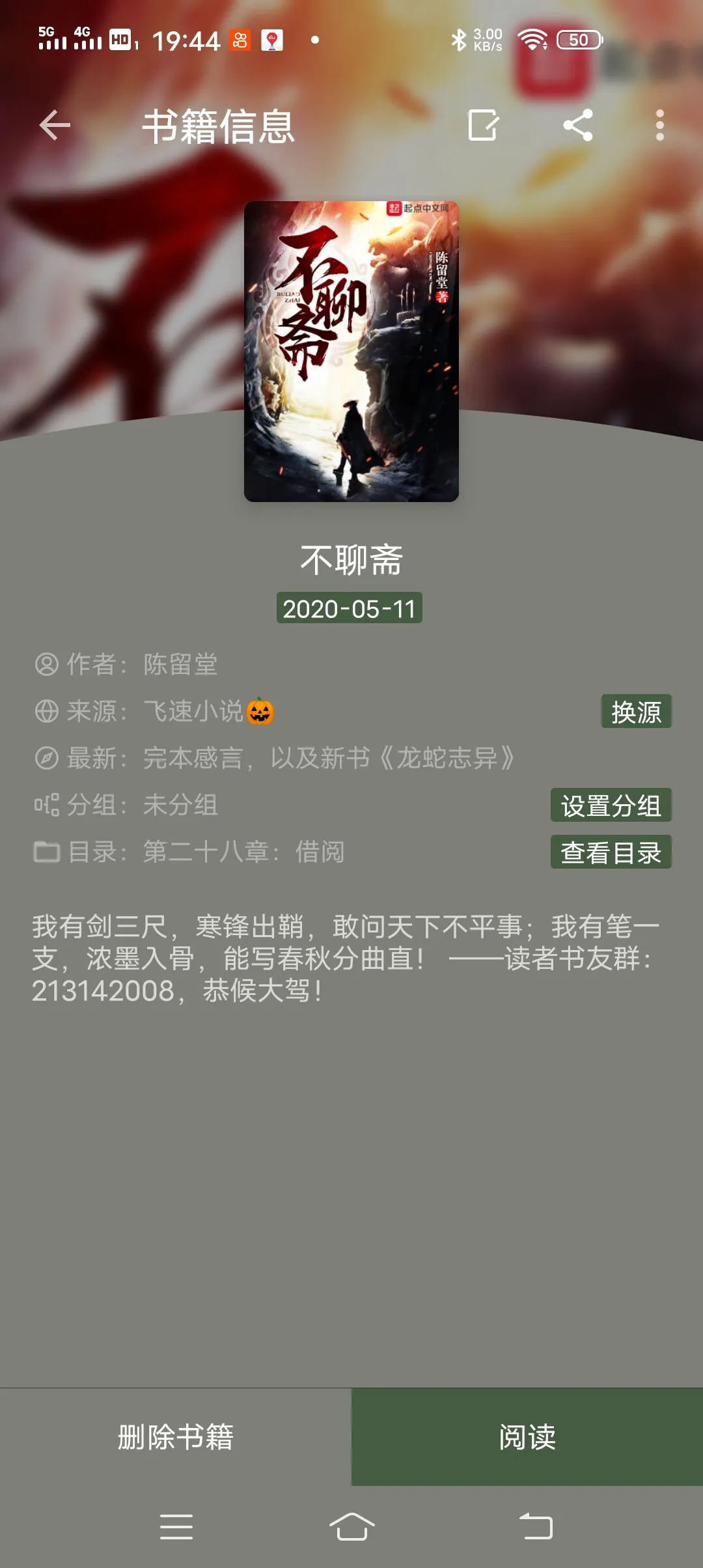Start reading with the 阅读 button
The image size is (703, 1568).
point(527,1437)
